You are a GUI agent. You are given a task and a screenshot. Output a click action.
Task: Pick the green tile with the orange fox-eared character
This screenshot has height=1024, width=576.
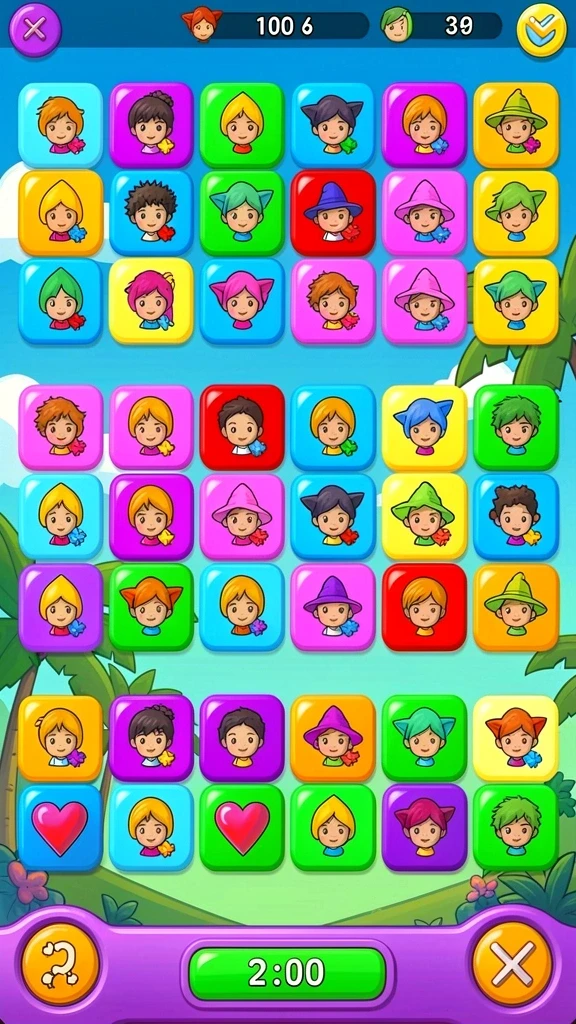pos(151,607)
